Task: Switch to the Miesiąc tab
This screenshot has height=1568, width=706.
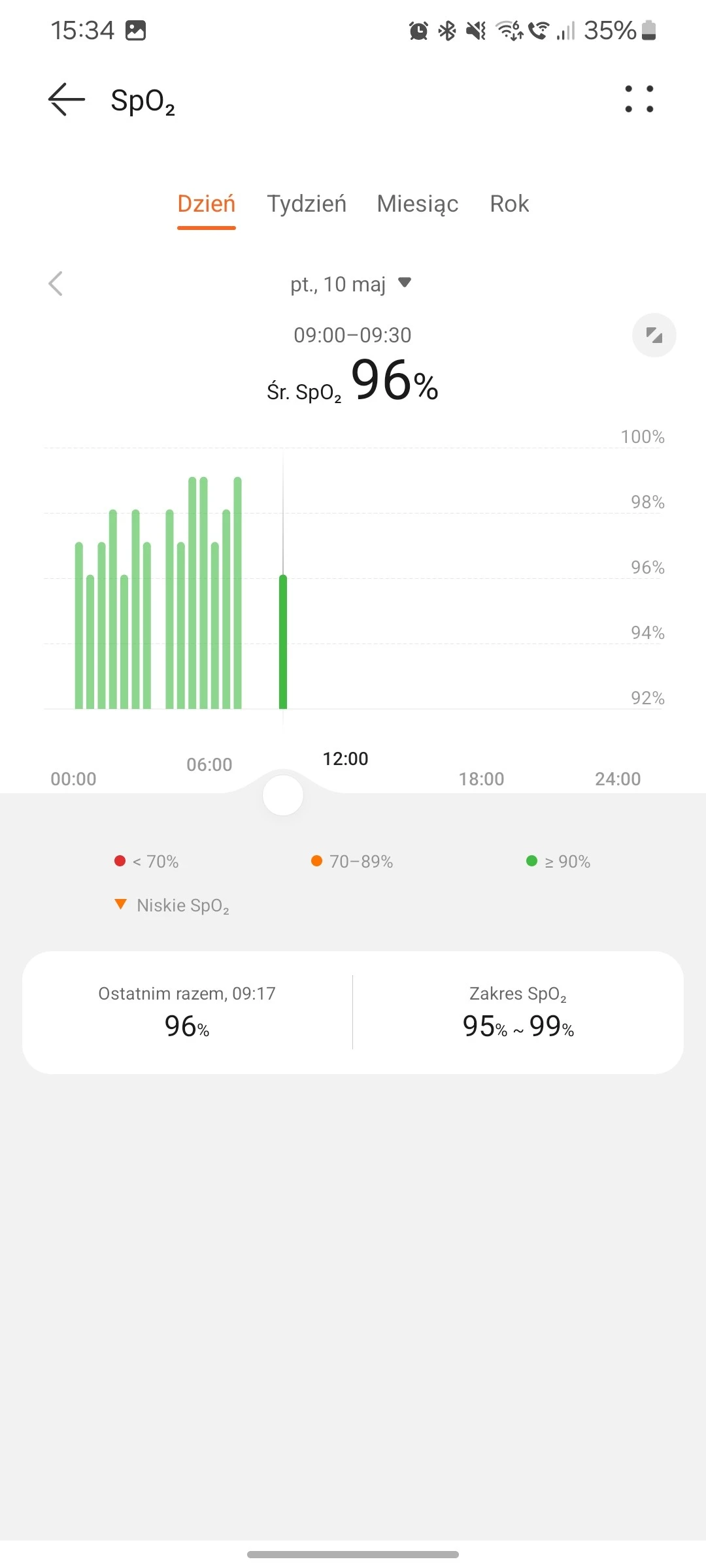Action: 418,204
